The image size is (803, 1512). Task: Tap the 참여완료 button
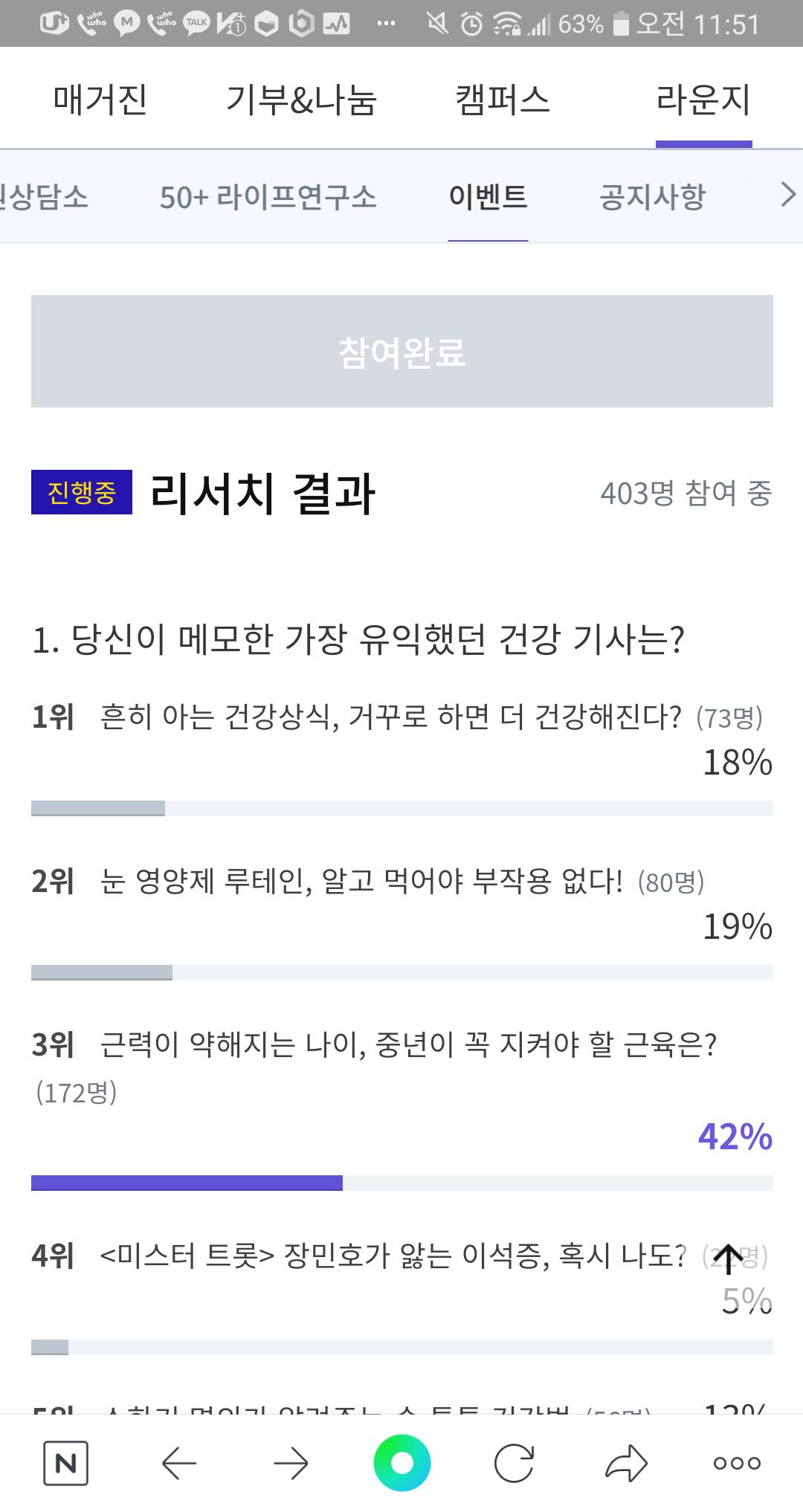click(402, 351)
